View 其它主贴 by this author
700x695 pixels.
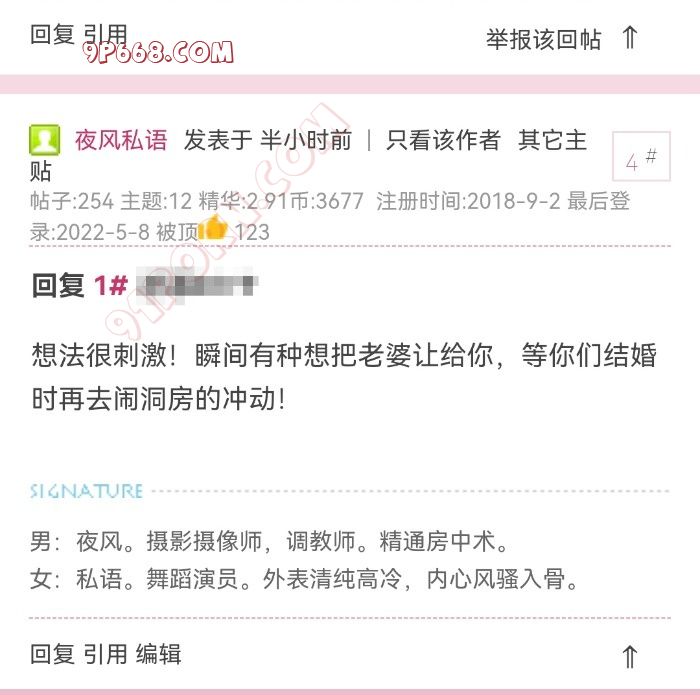tap(552, 141)
